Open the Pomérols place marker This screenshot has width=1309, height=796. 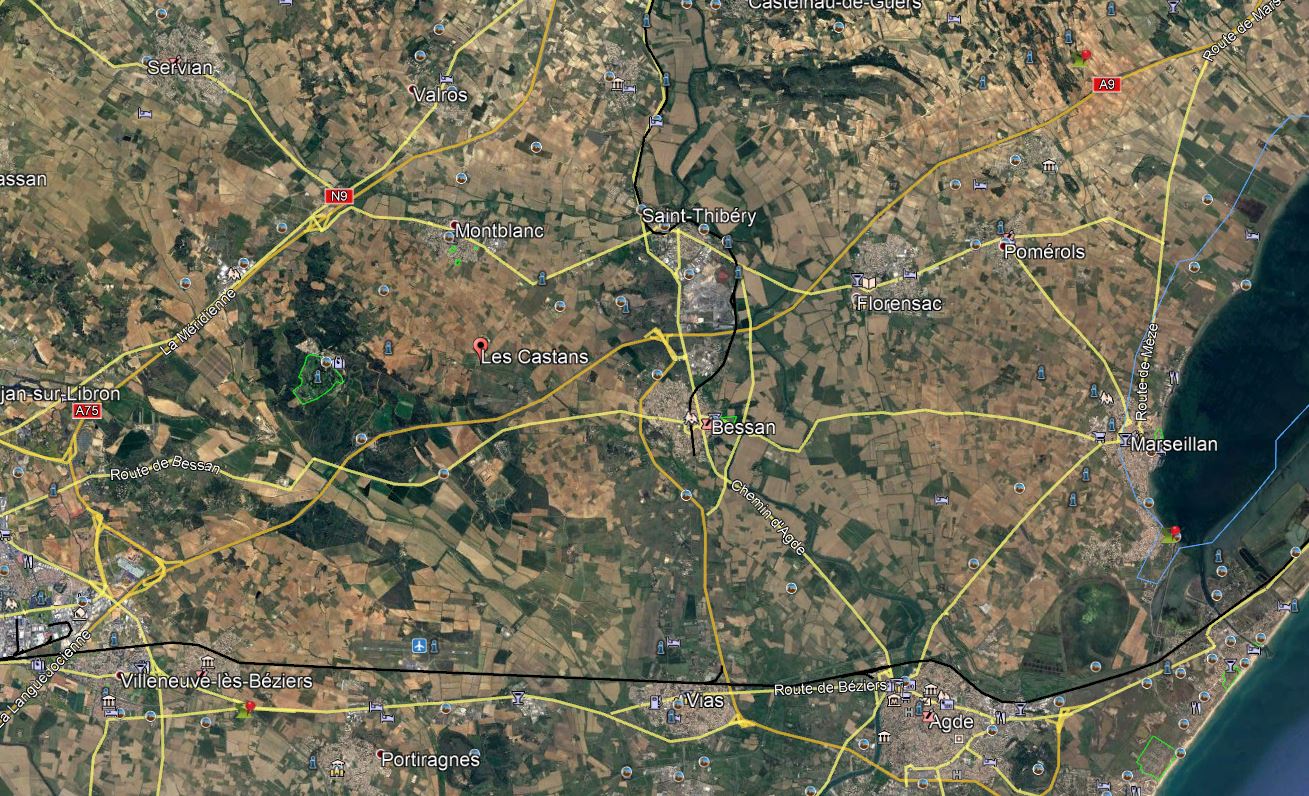tap(1003, 244)
